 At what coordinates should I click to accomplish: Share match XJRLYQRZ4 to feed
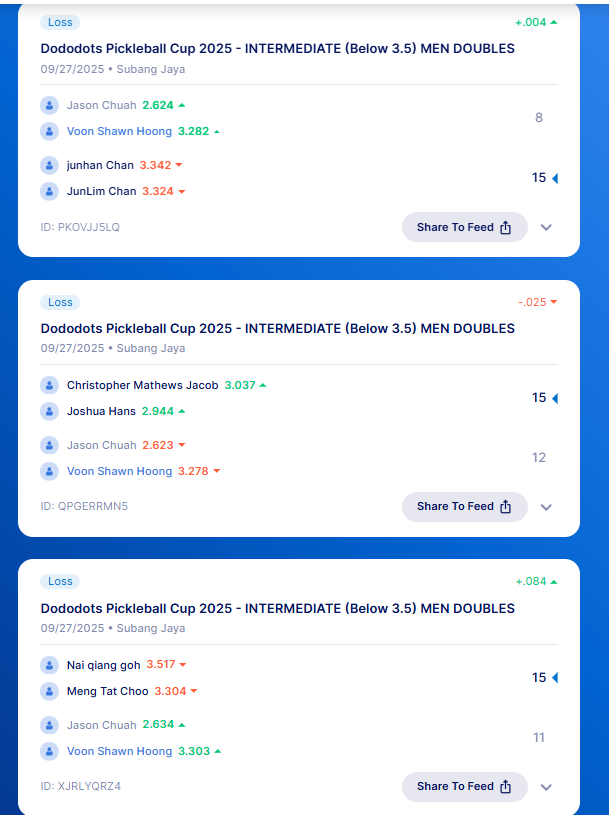point(464,786)
